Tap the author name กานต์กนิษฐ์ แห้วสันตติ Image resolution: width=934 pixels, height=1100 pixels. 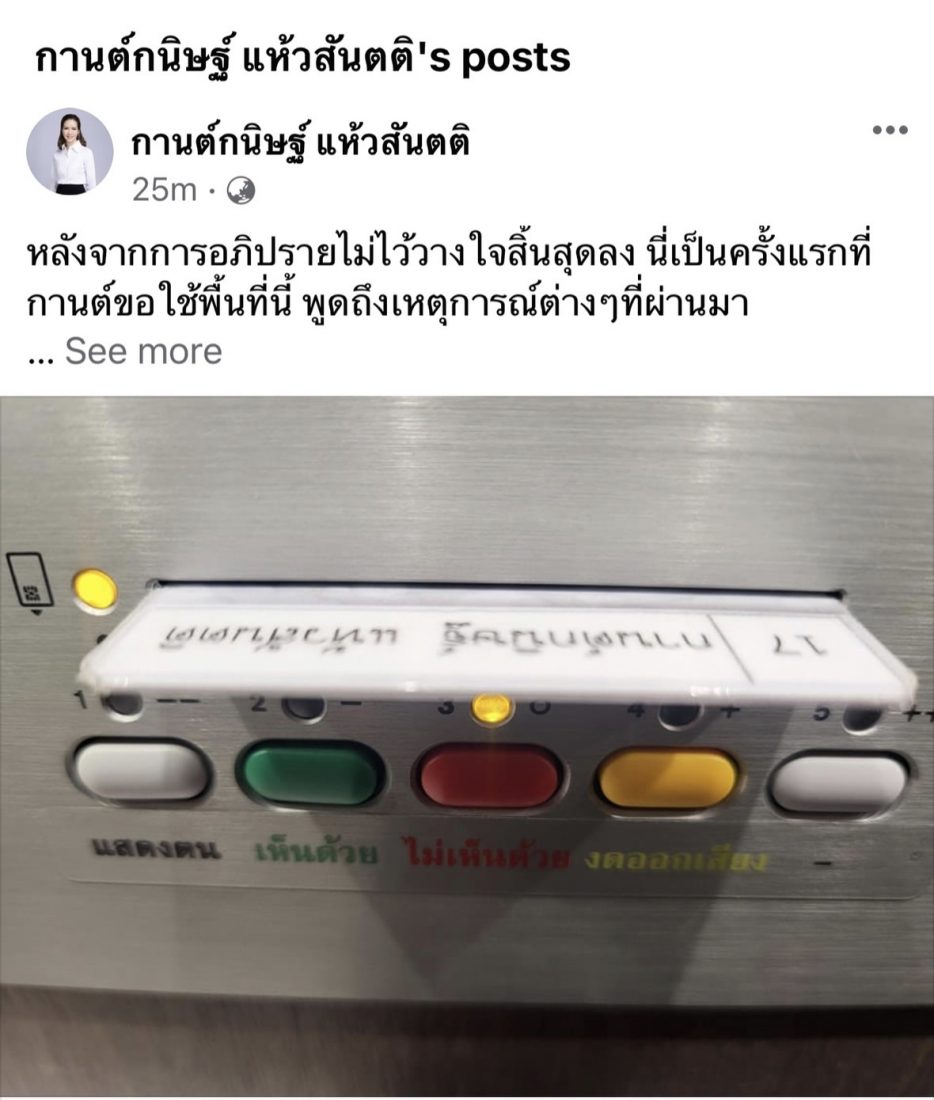tap(301, 146)
